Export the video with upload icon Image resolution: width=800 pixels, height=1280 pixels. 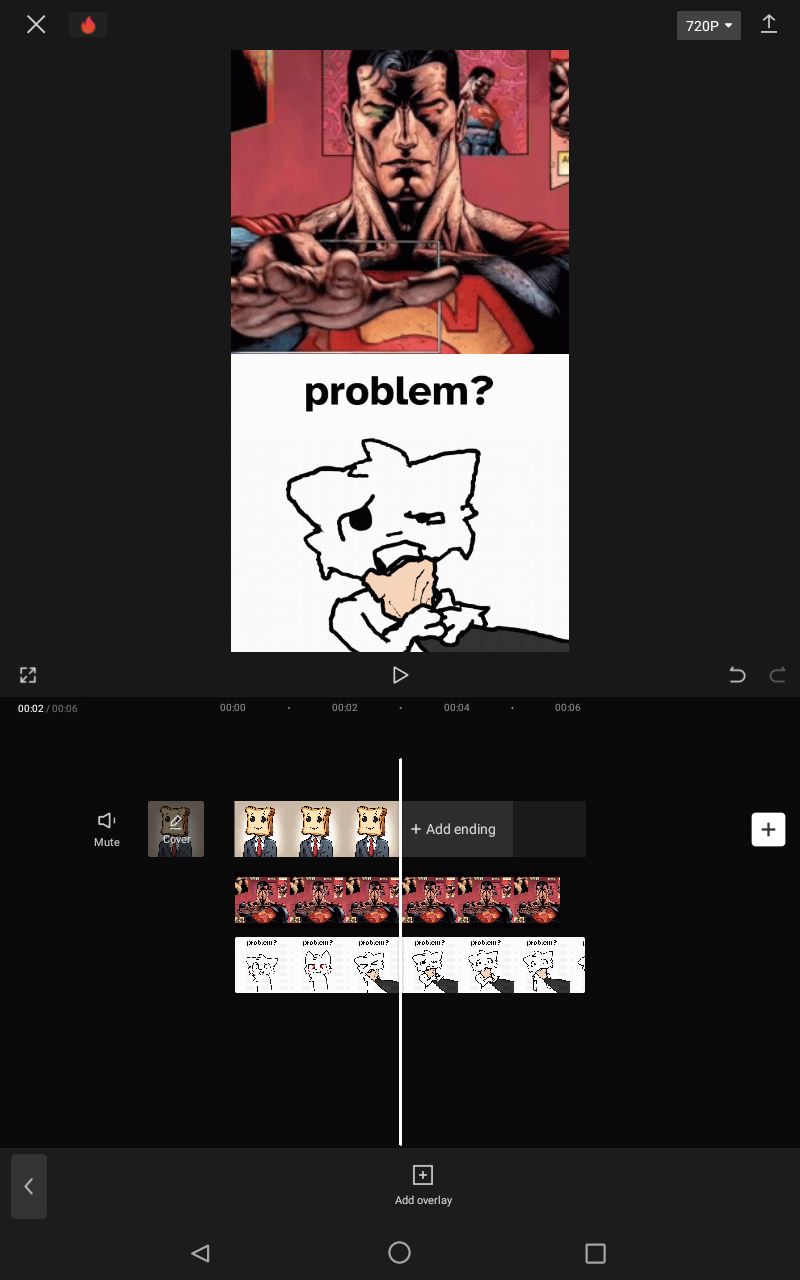[x=768, y=25]
